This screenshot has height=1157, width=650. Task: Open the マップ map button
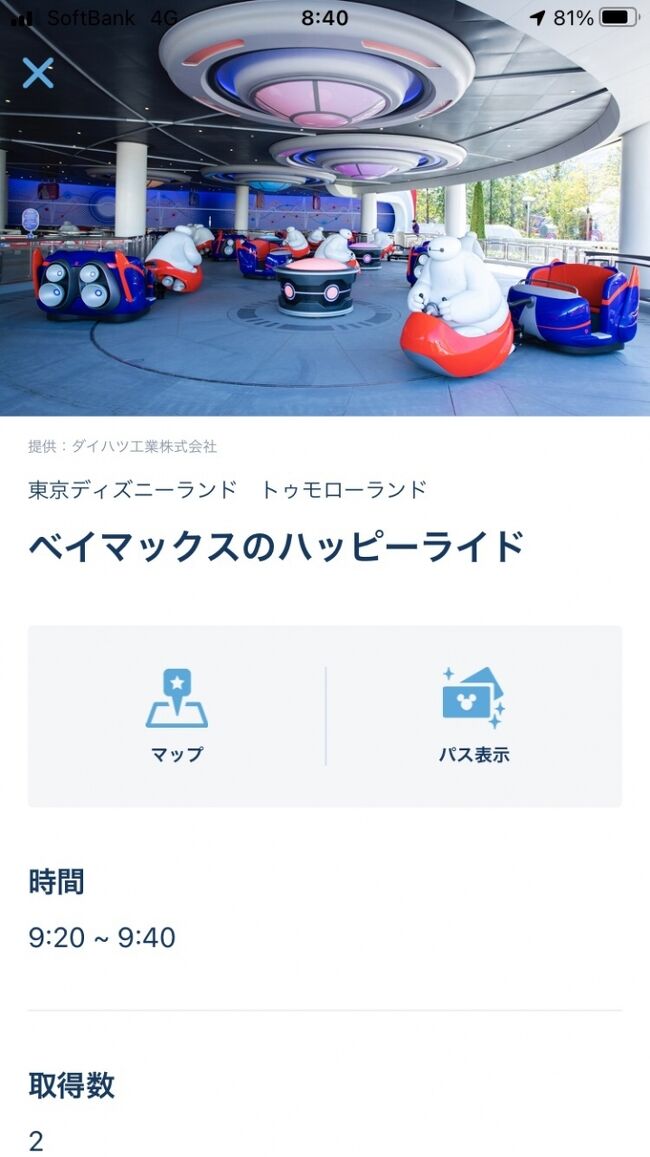click(x=177, y=716)
